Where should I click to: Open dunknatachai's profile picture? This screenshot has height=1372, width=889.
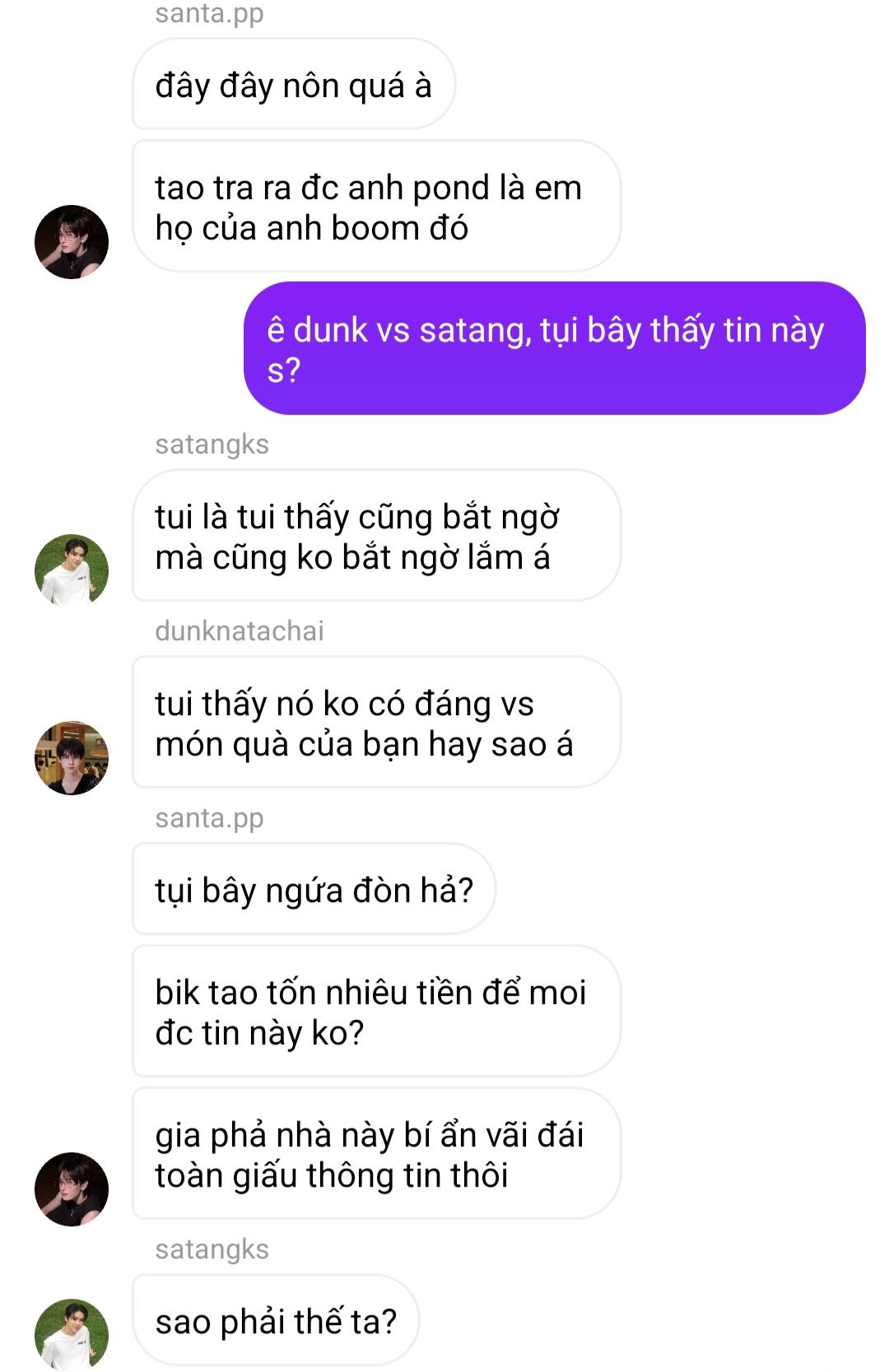72,758
